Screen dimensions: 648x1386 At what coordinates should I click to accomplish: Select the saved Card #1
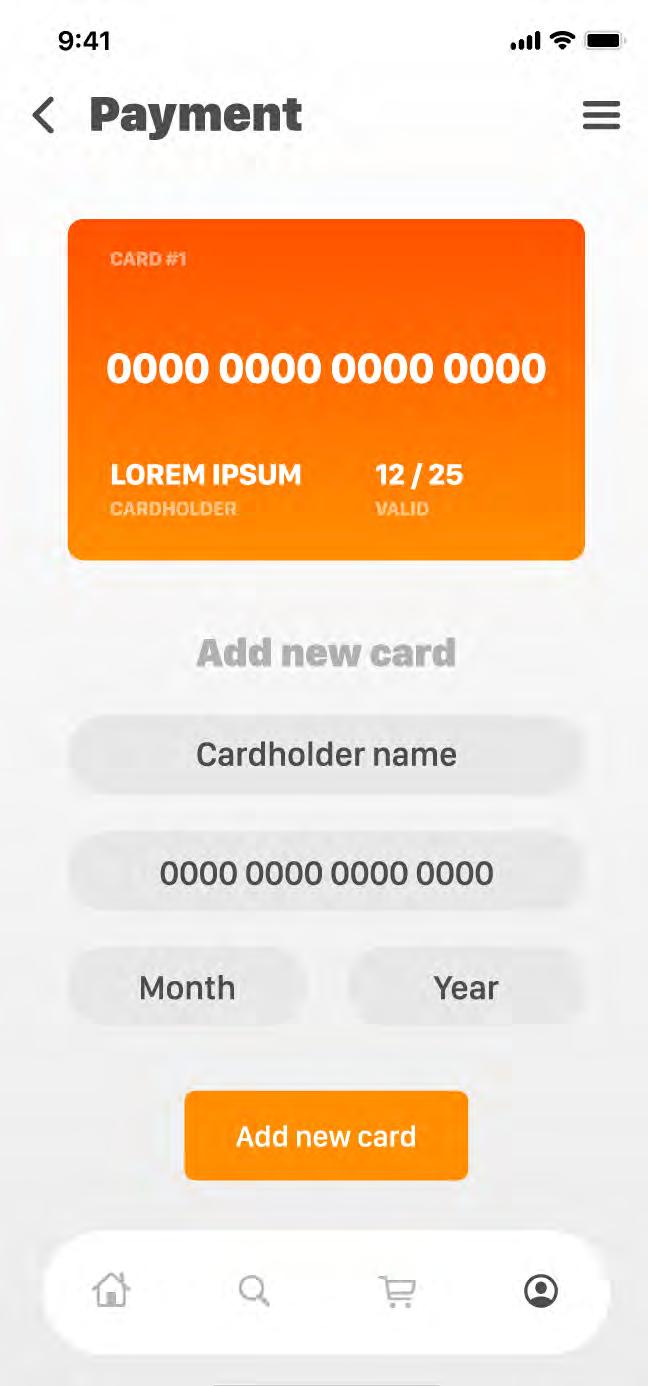tap(326, 389)
